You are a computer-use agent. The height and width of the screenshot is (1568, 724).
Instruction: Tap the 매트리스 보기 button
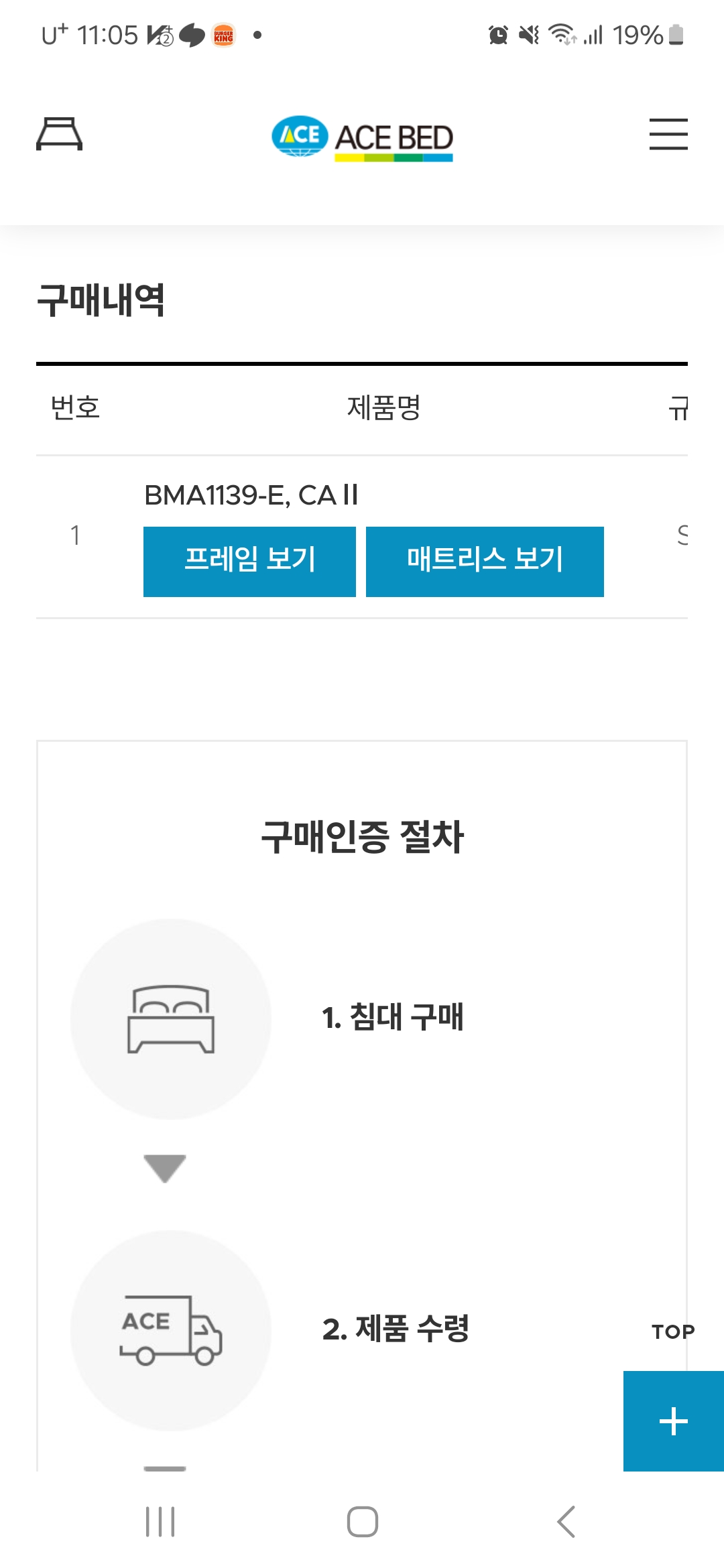pyautogui.click(x=484, y=561)
